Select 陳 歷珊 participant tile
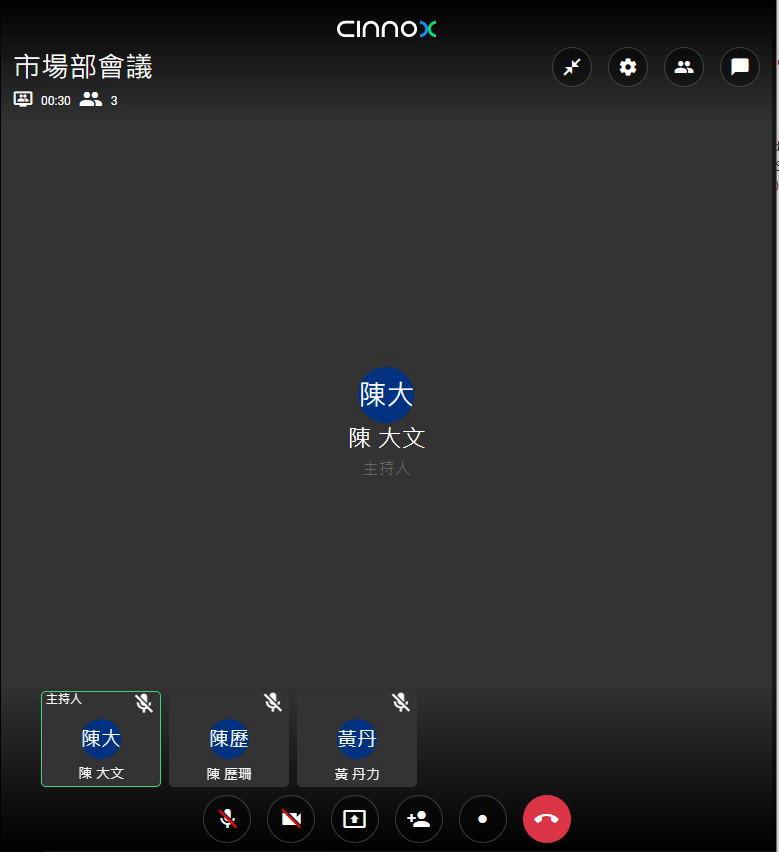Viewport: 779px width, 855px height. 229,739
